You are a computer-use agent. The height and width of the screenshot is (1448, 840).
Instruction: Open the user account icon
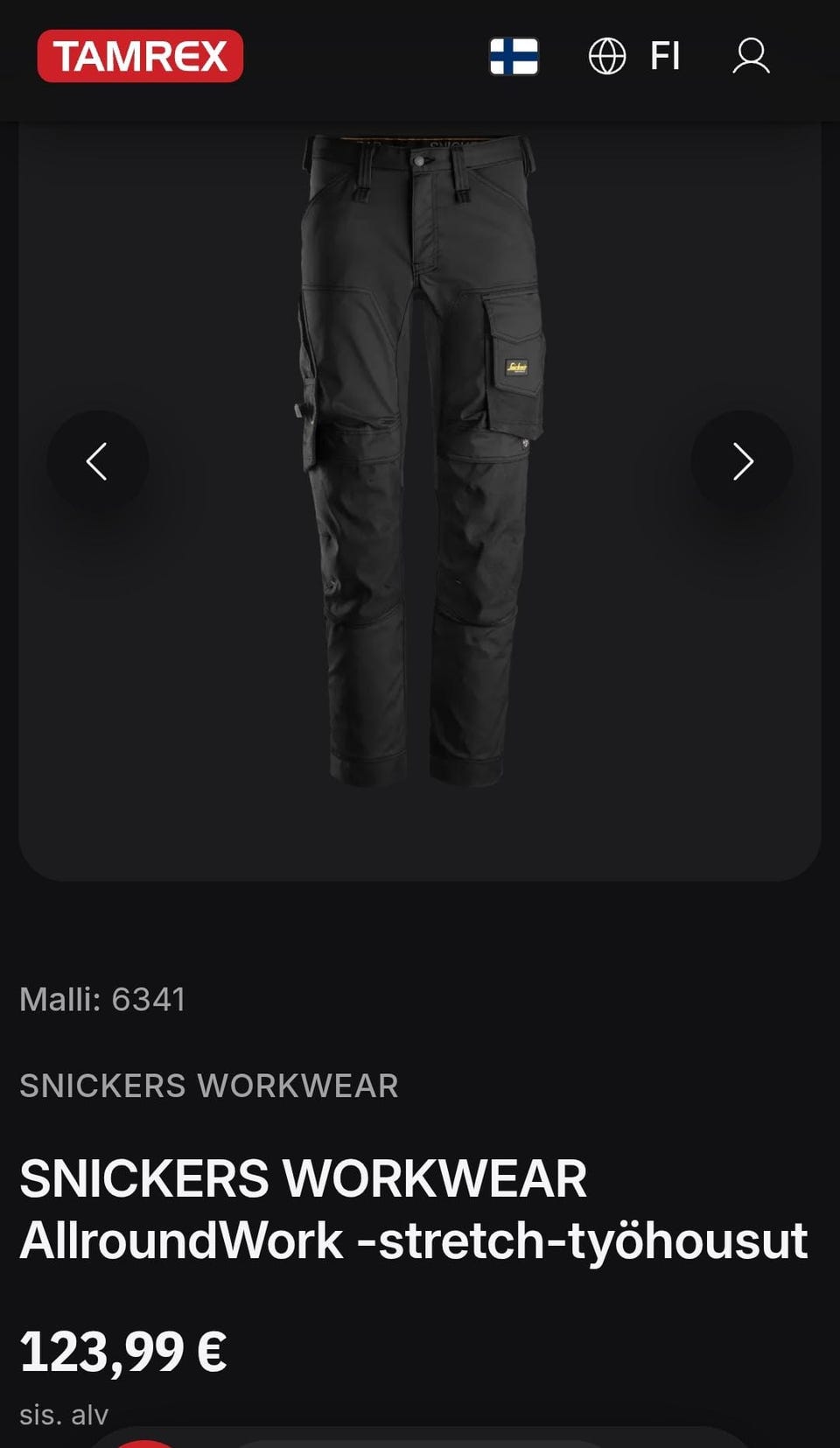751,56
